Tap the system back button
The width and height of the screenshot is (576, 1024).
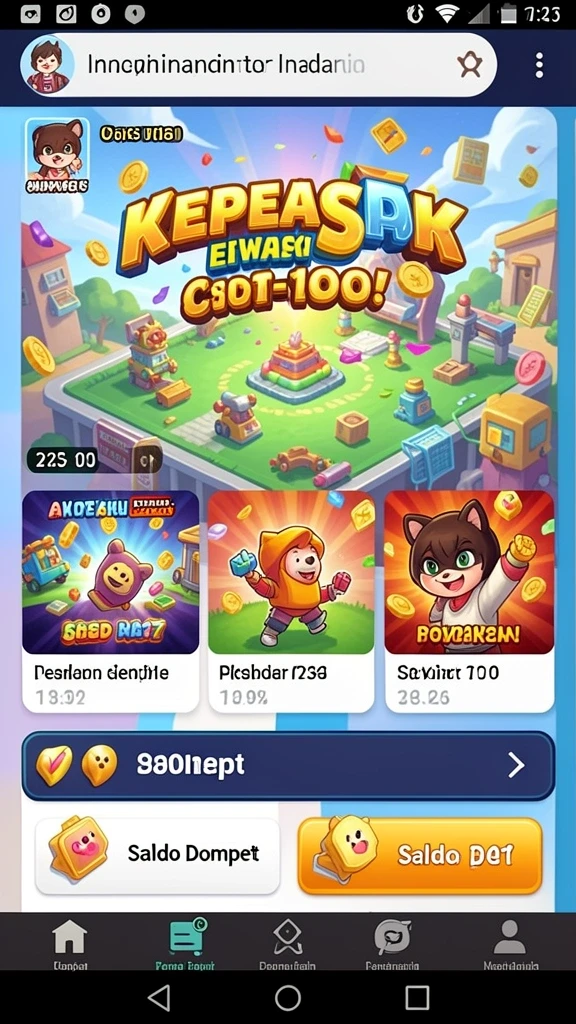click(159, 998)
